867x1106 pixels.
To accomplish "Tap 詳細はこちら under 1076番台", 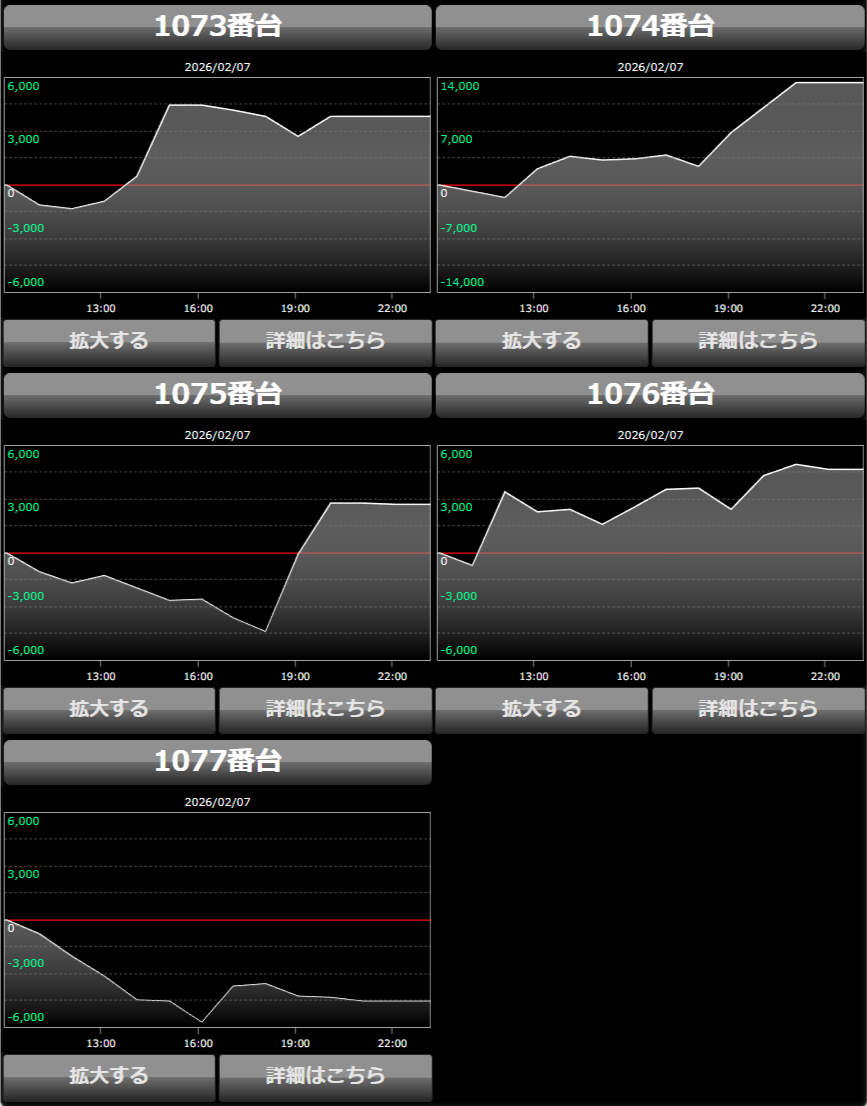I will (x=758, y=710).
